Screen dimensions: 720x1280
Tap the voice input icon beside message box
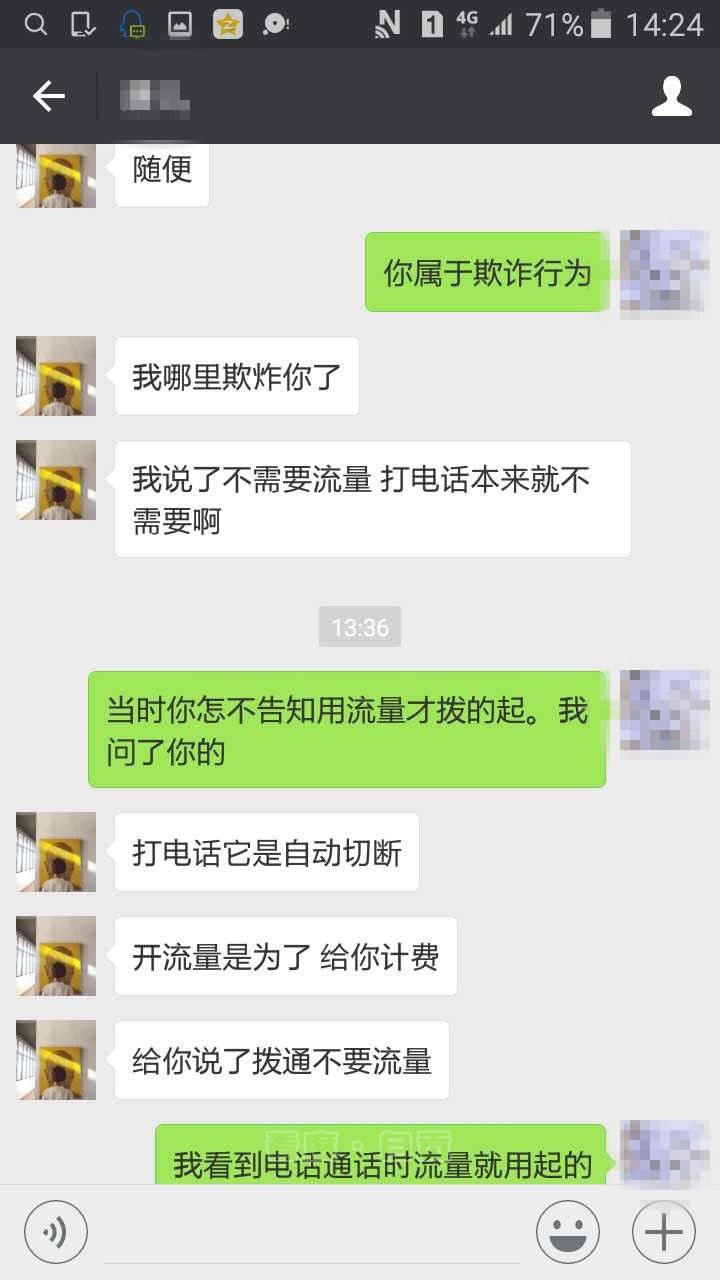pyautogui.click(x=56, y=1231)
